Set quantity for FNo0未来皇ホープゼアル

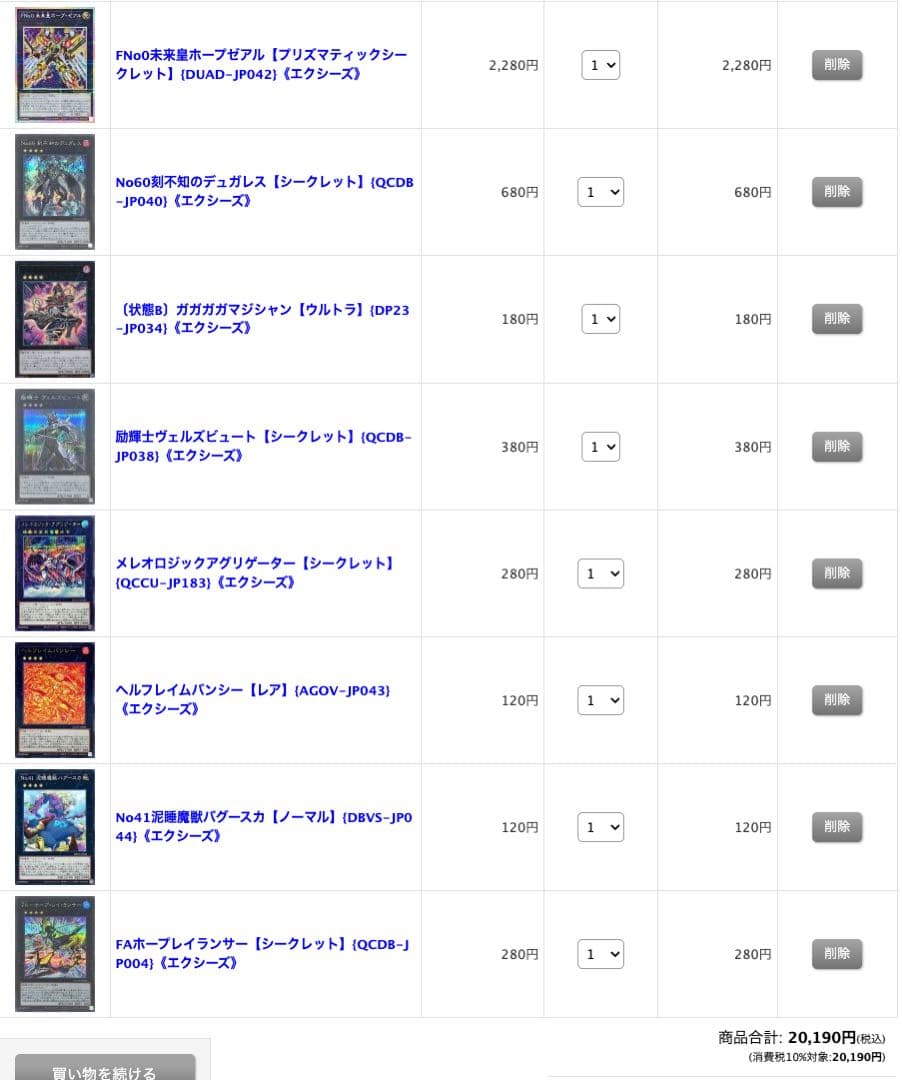600,65
